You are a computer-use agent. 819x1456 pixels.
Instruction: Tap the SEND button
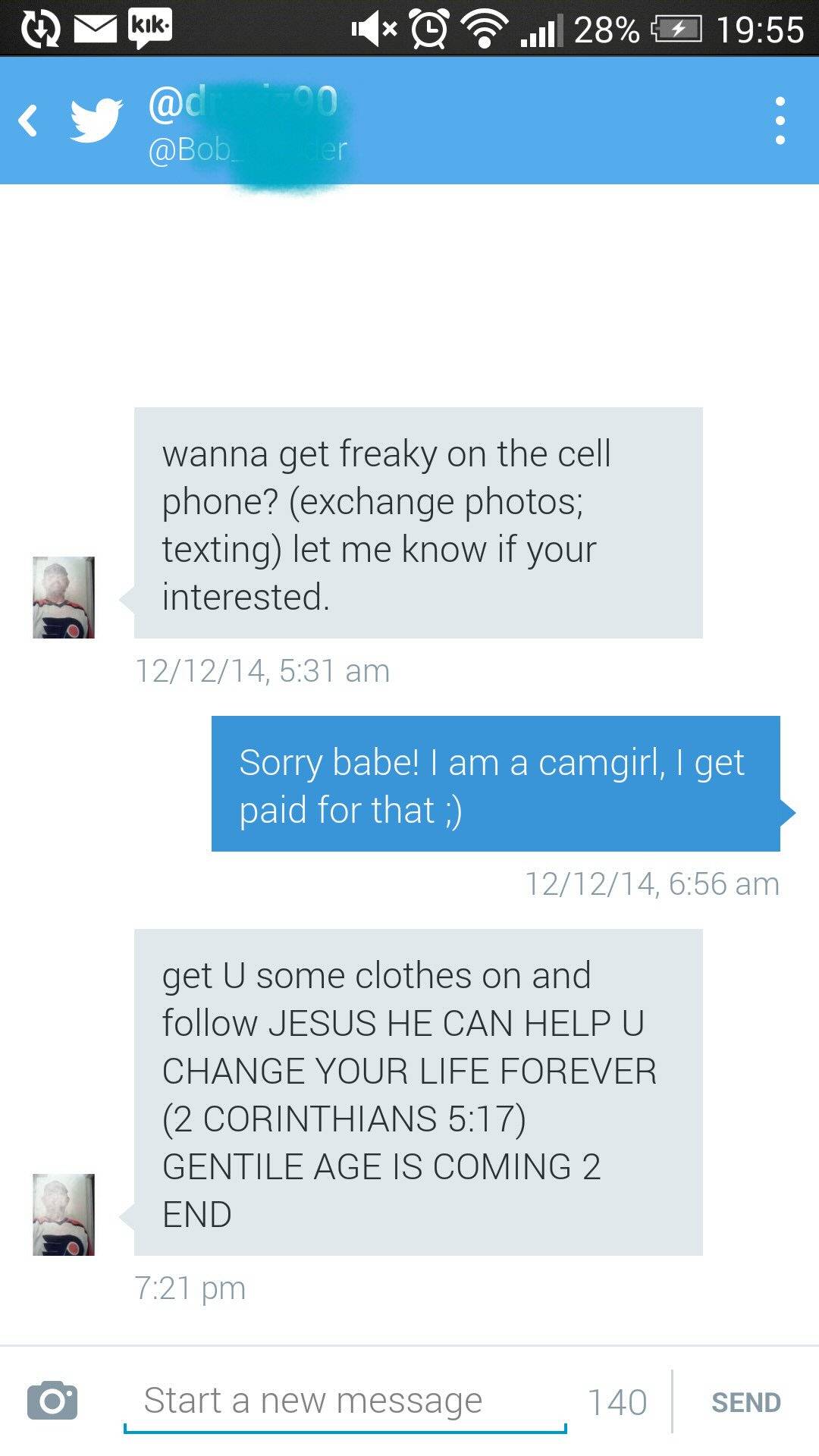pos(745,1402)
